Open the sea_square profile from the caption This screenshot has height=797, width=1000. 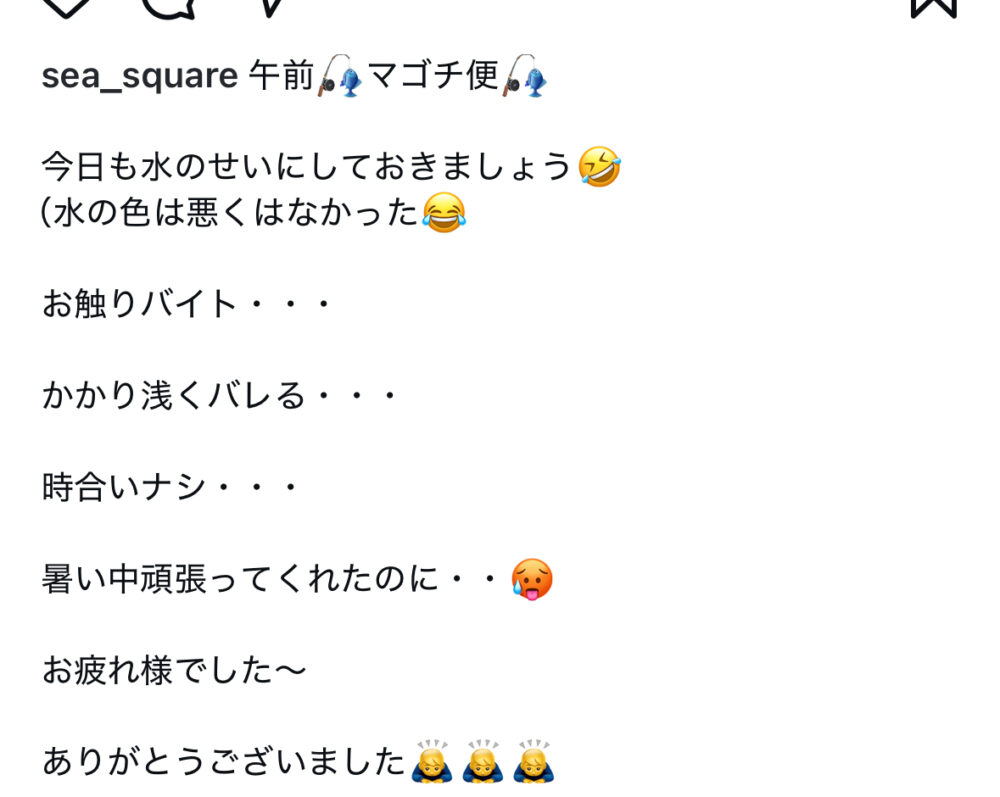click(139, 76)
